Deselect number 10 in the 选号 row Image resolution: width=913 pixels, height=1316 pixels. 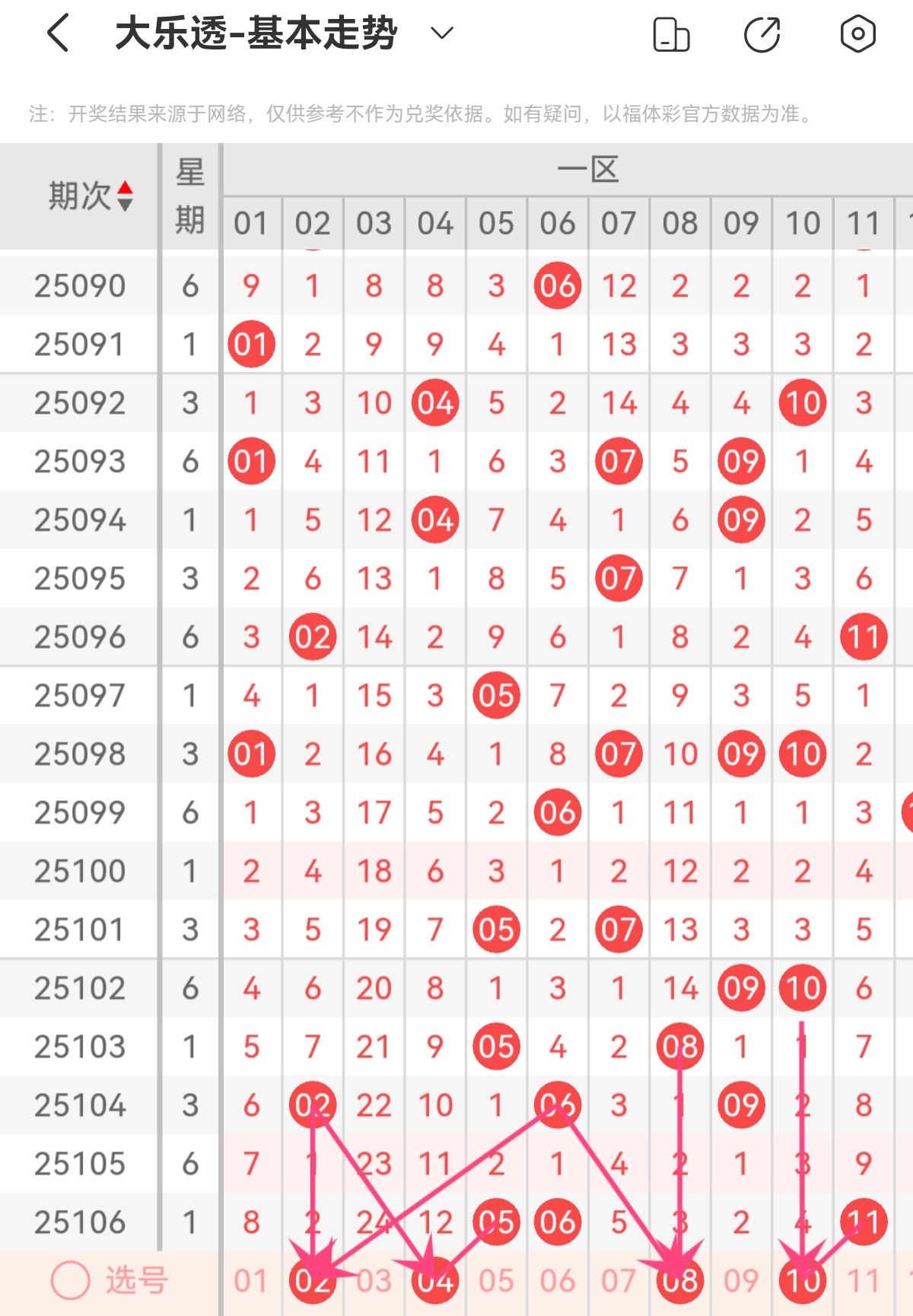pyautogui.click(x=803, y=1281)
